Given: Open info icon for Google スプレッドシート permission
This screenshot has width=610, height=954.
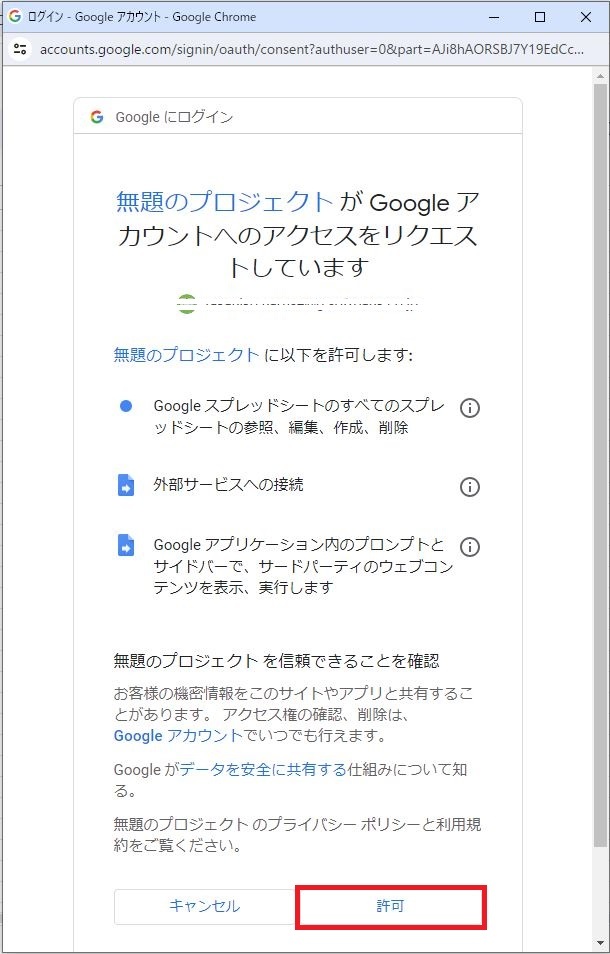Looking at the screenshot, I should point(469,408).
